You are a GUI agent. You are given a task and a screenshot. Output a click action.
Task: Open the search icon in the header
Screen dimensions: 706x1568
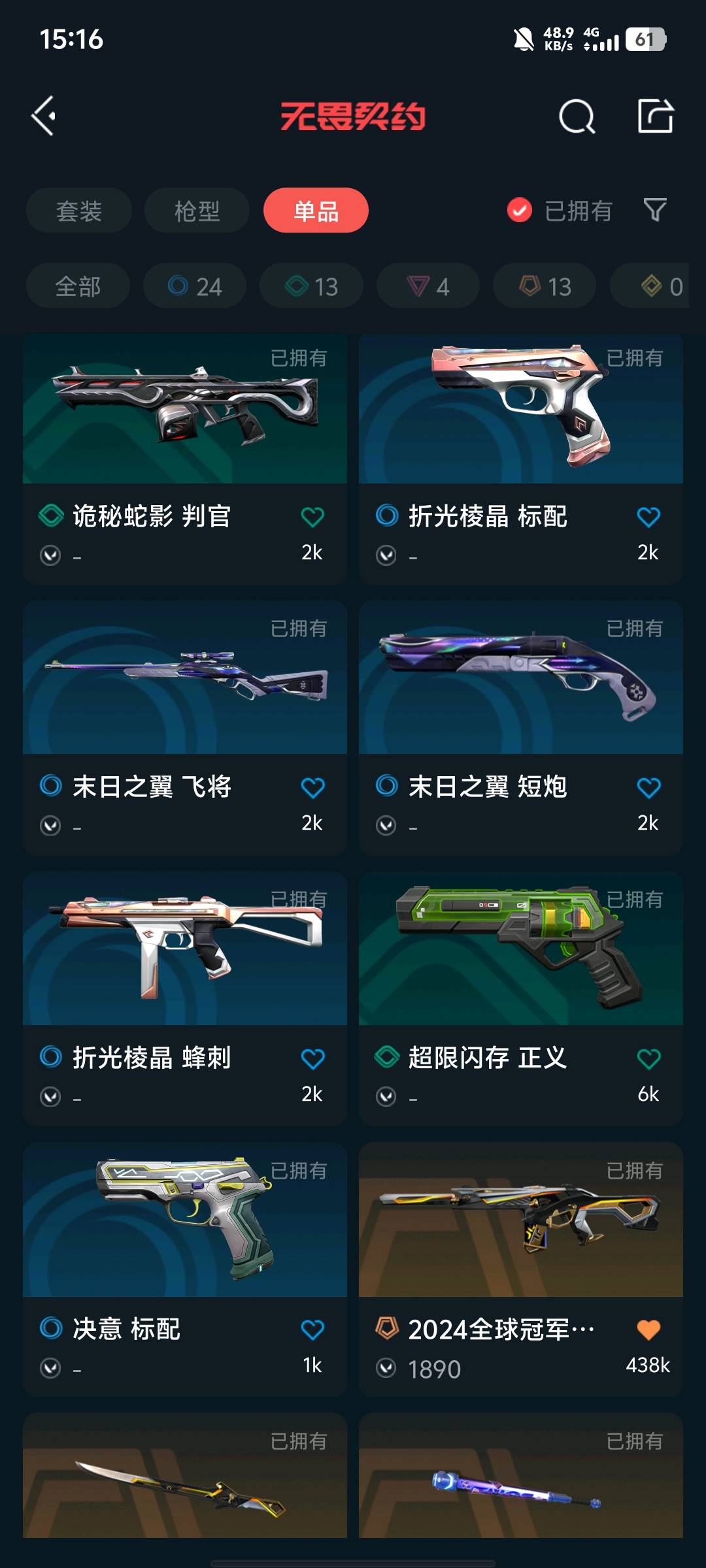click(x=577, y=117)
